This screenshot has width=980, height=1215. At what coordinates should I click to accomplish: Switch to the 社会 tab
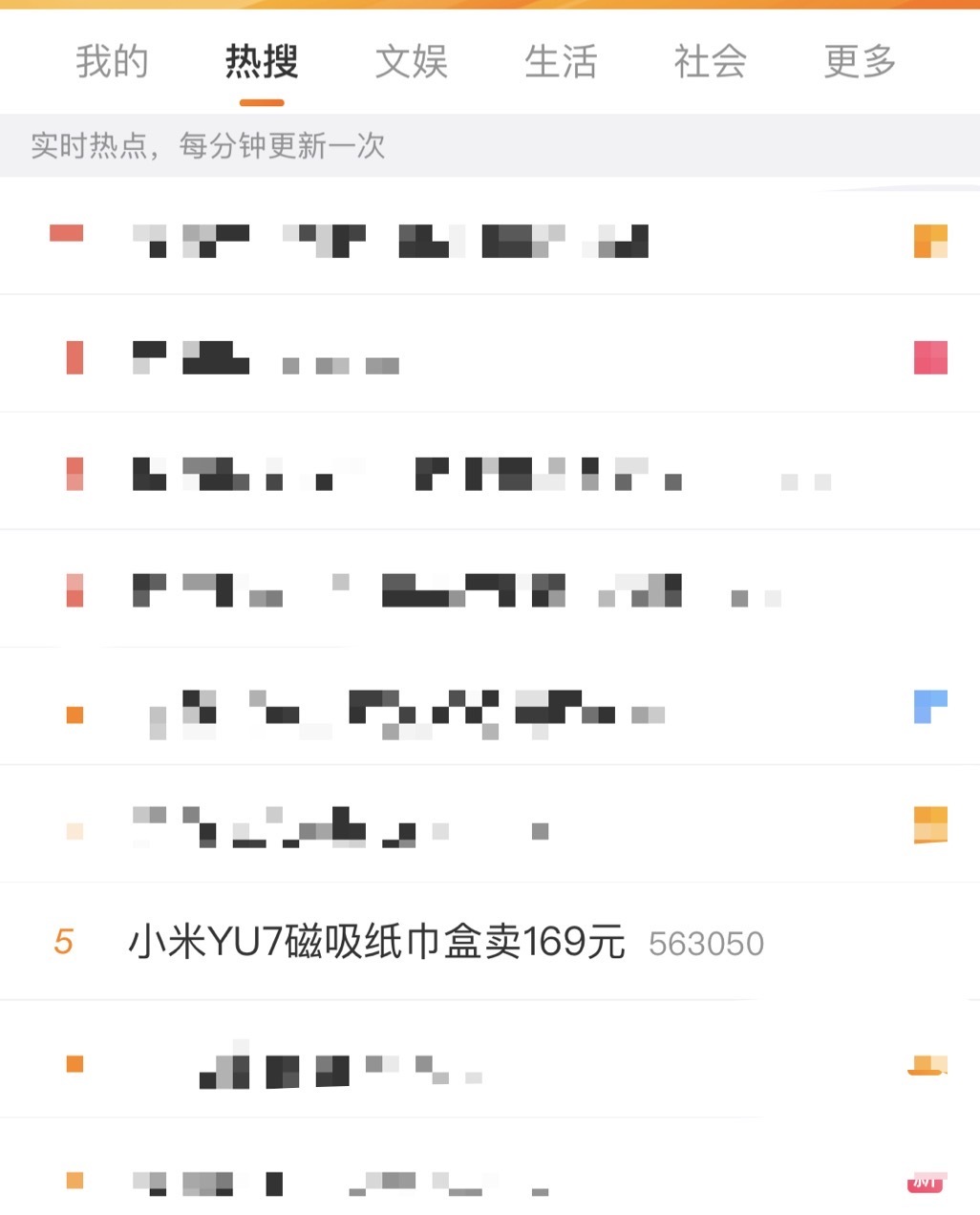710,62
